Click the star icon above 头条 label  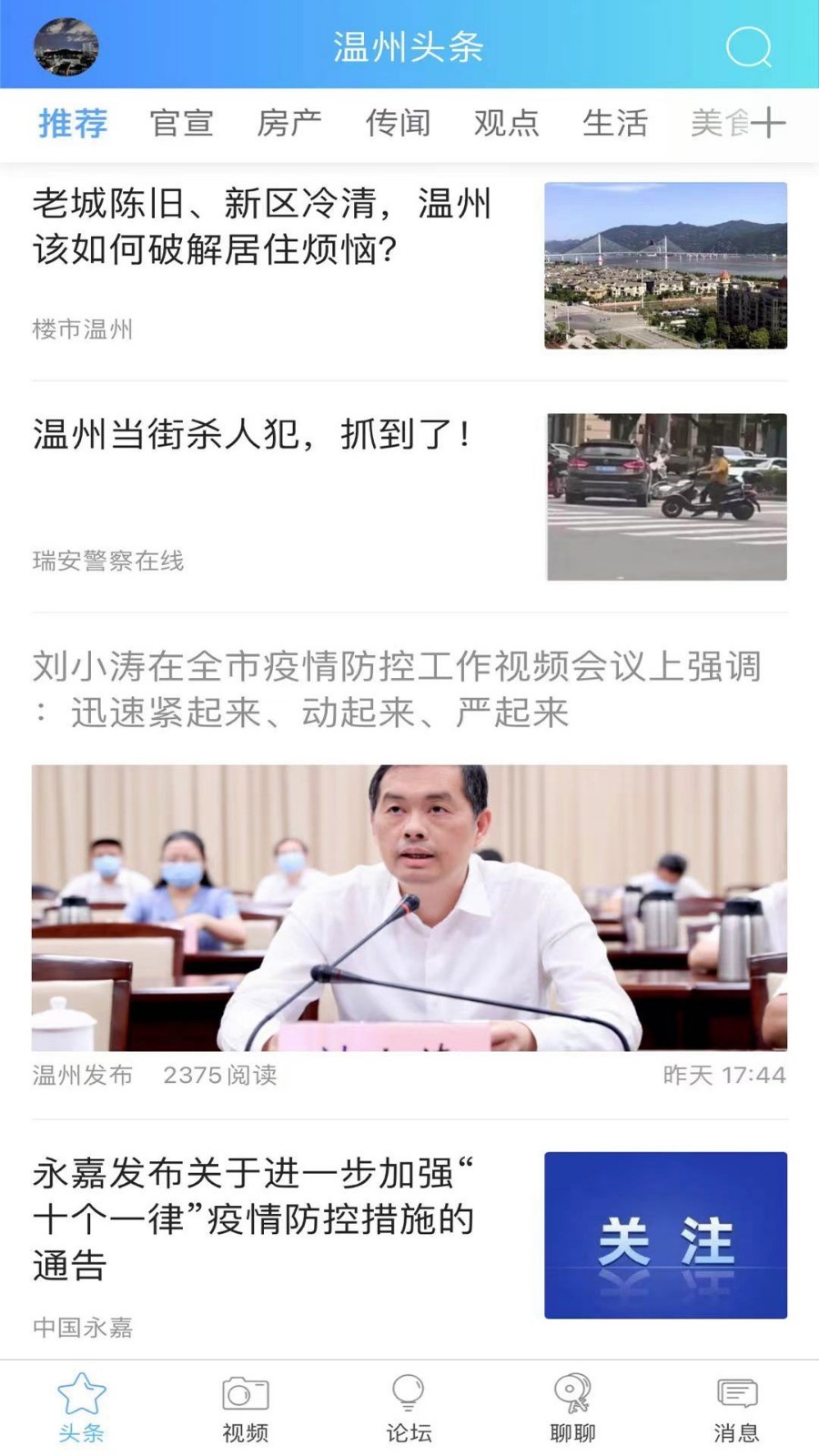(83, 1391)
